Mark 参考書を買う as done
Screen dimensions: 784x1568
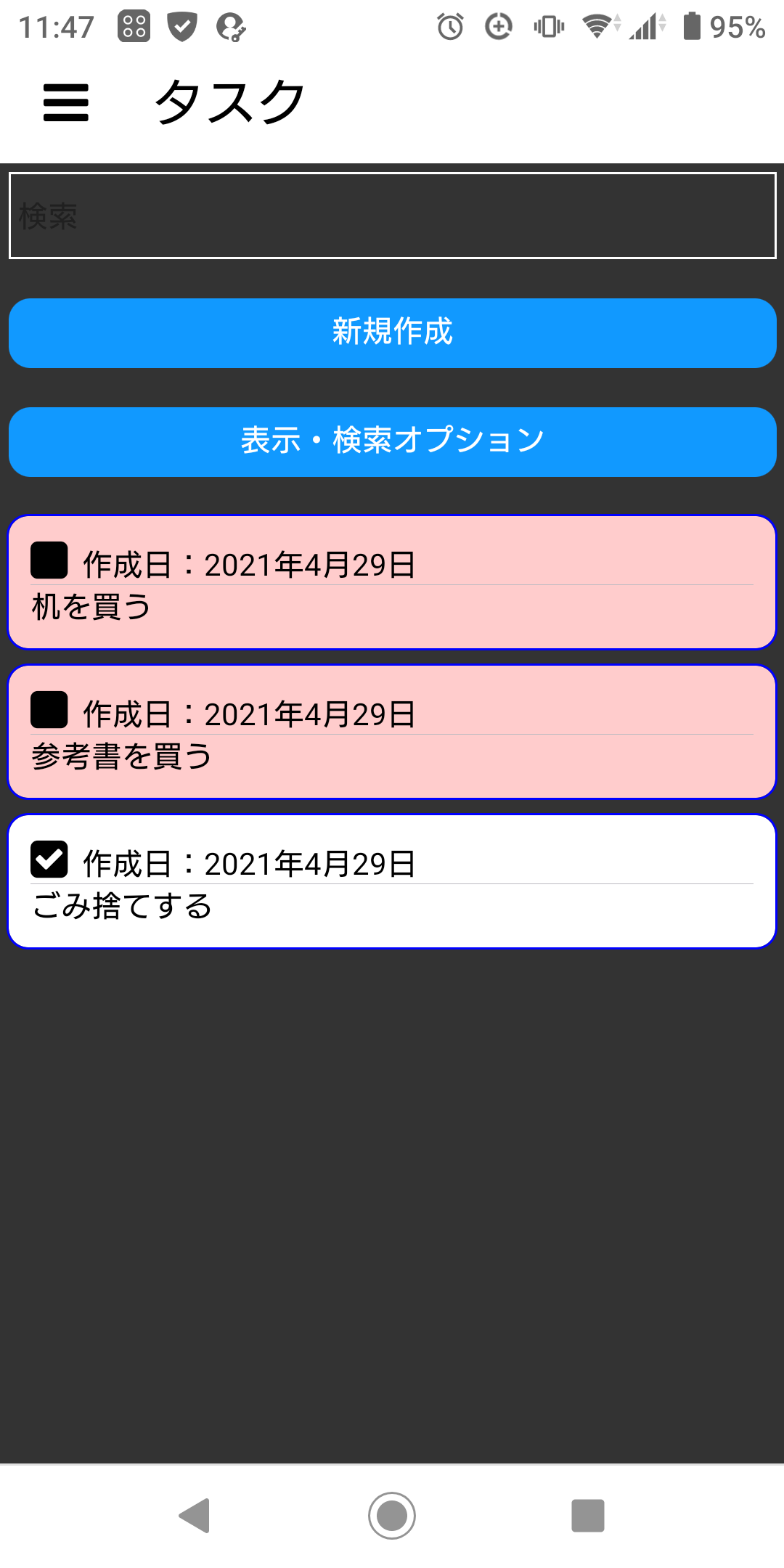pyautogui.click(x=49, y=710)
